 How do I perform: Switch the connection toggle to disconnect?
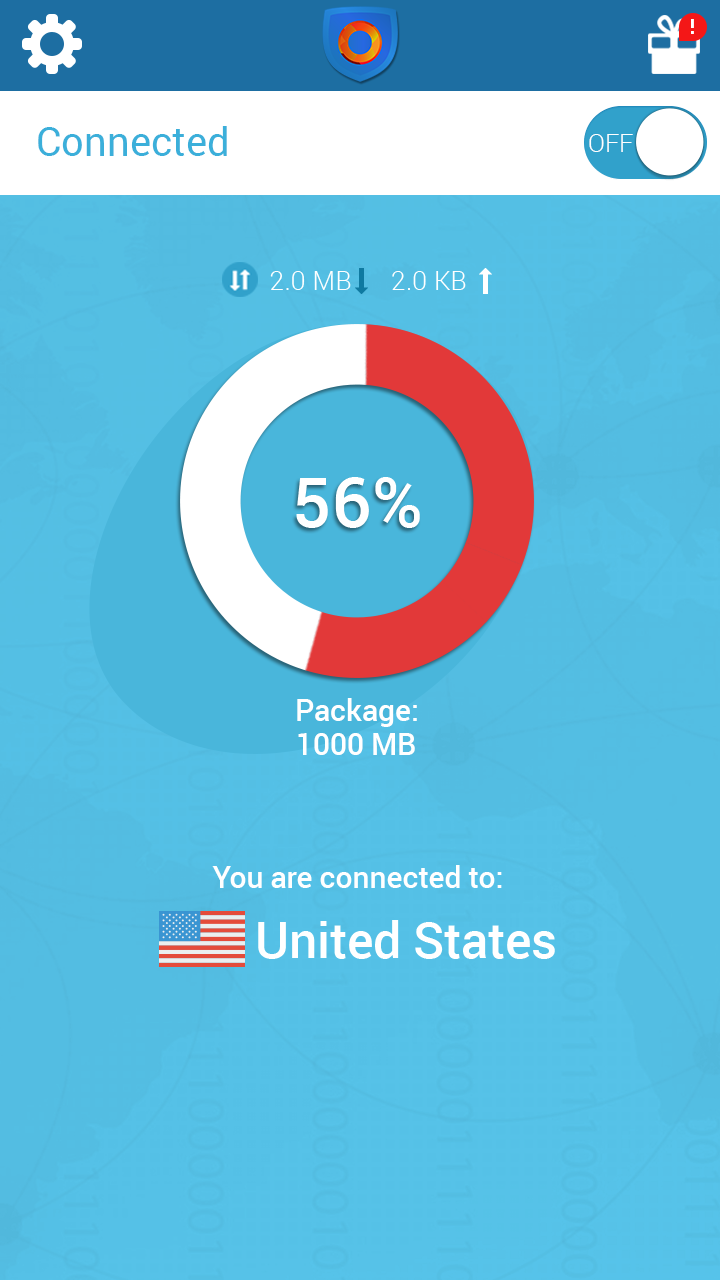[644, 142]
